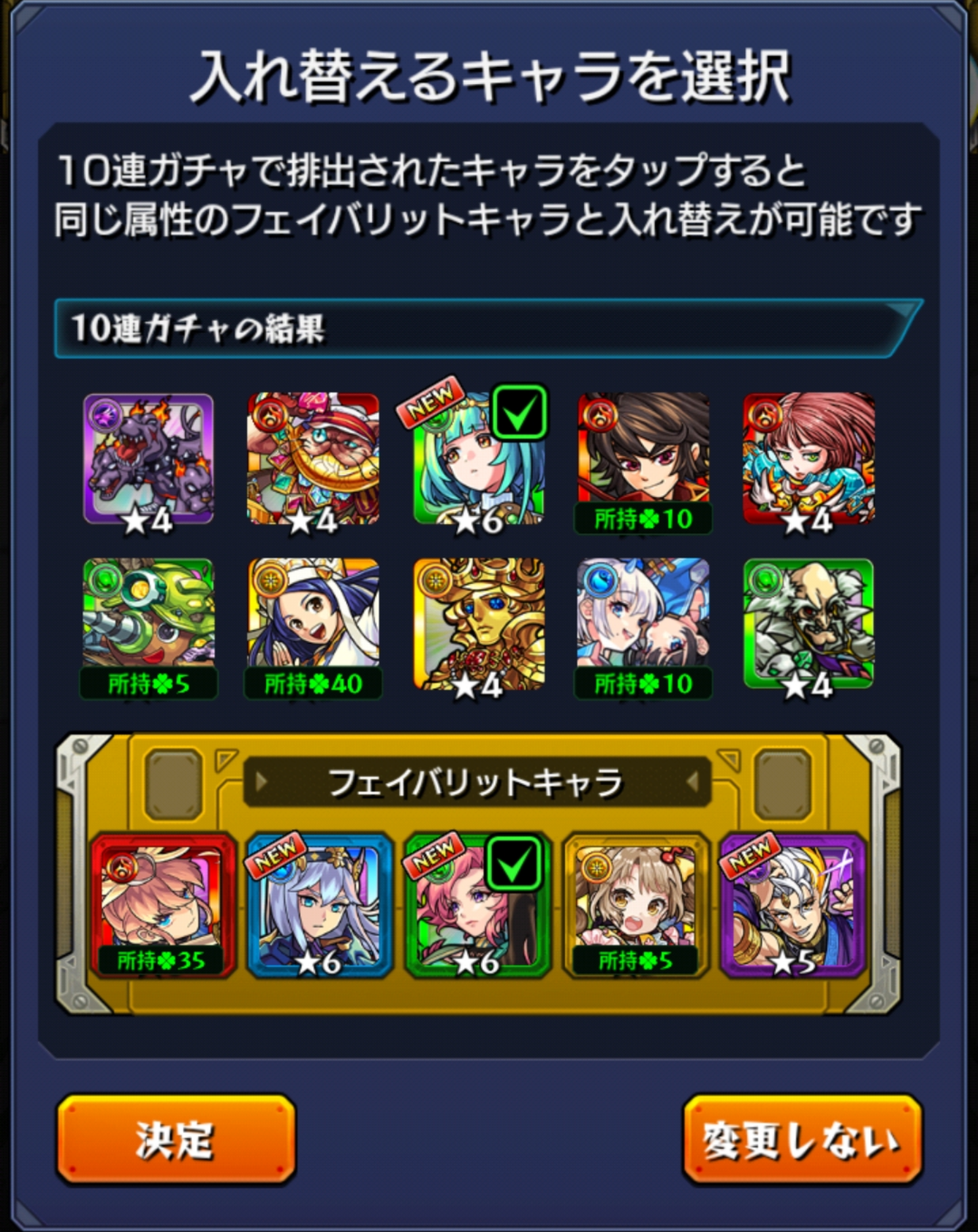Select the red-haired fire girl ★4
978x1232 pixels.
pos(808,460)
